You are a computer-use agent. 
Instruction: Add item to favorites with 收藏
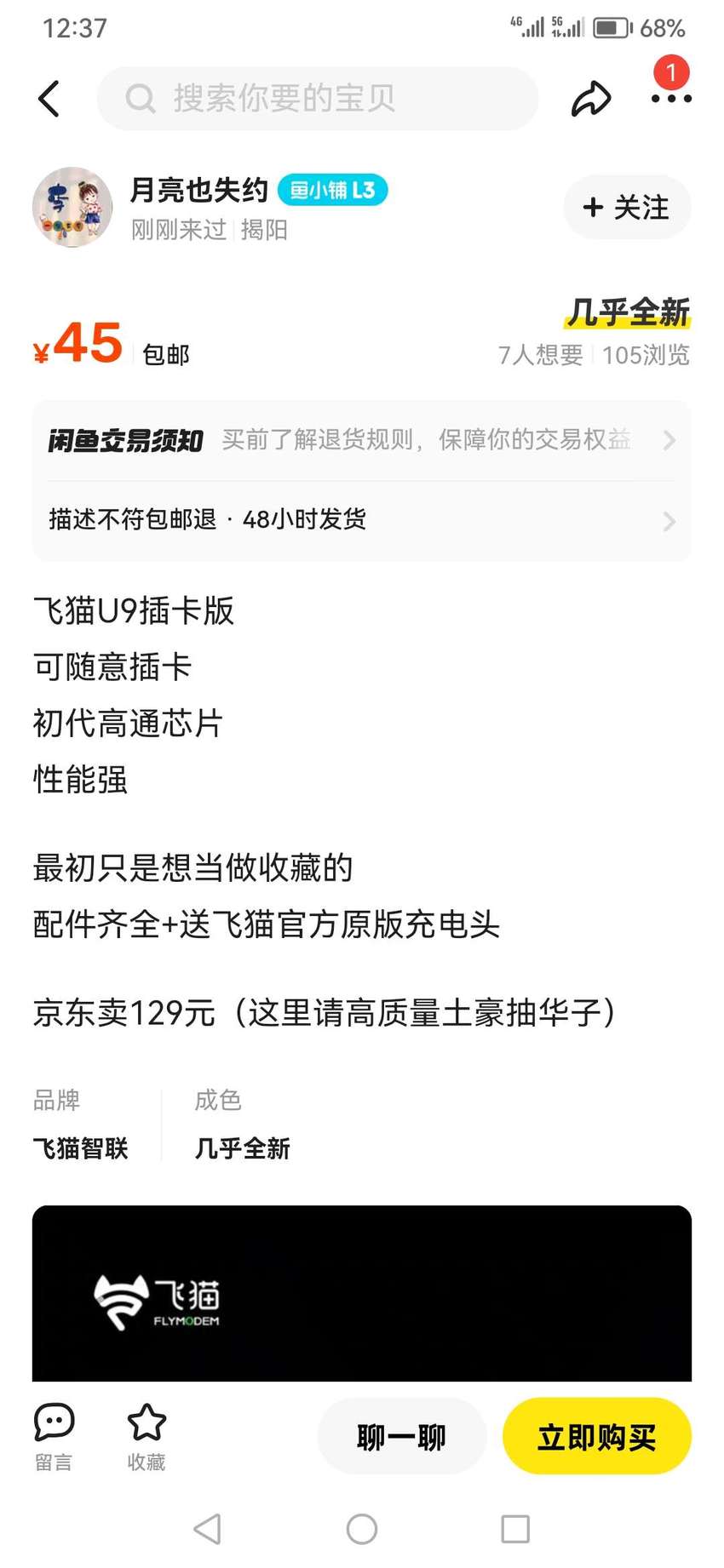point(147,1437)
